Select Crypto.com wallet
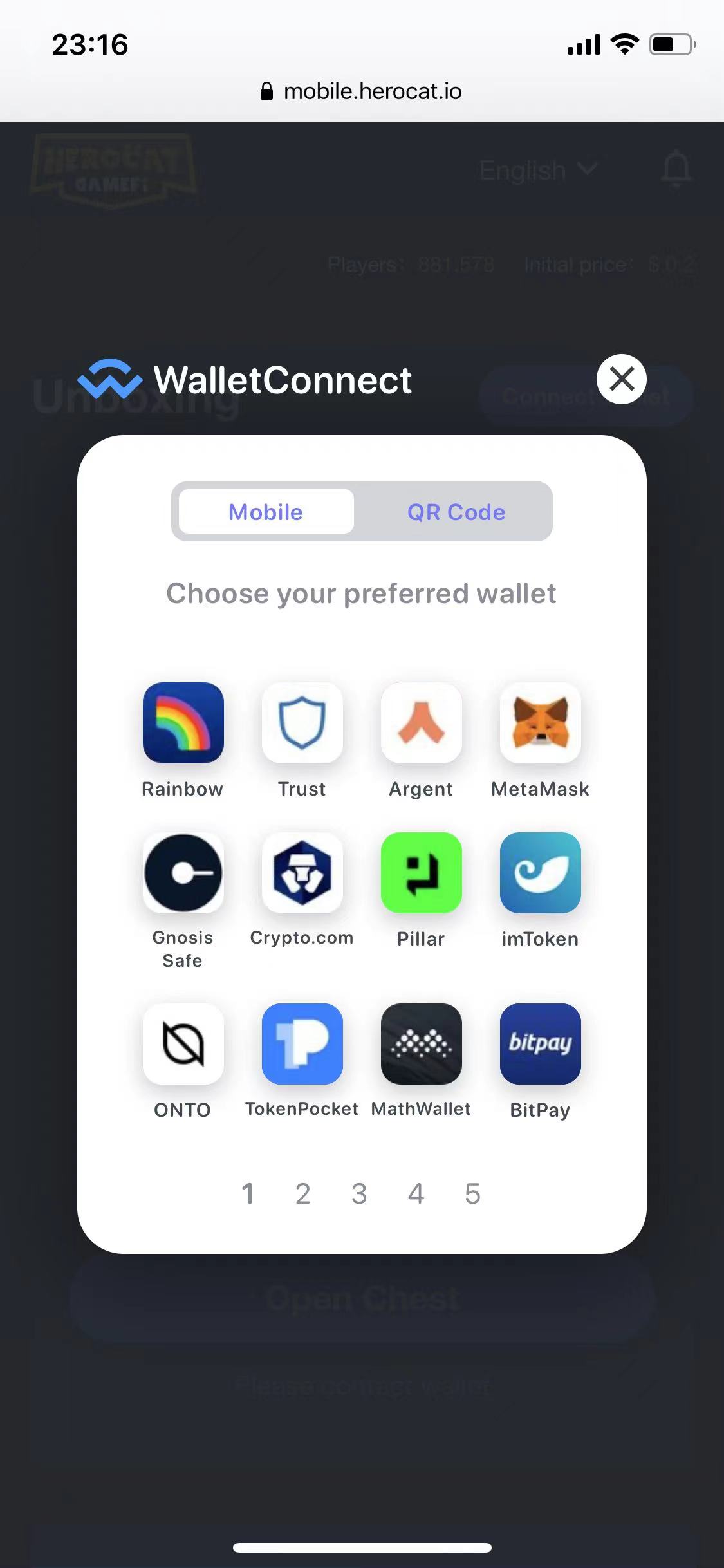 point(302,873)
